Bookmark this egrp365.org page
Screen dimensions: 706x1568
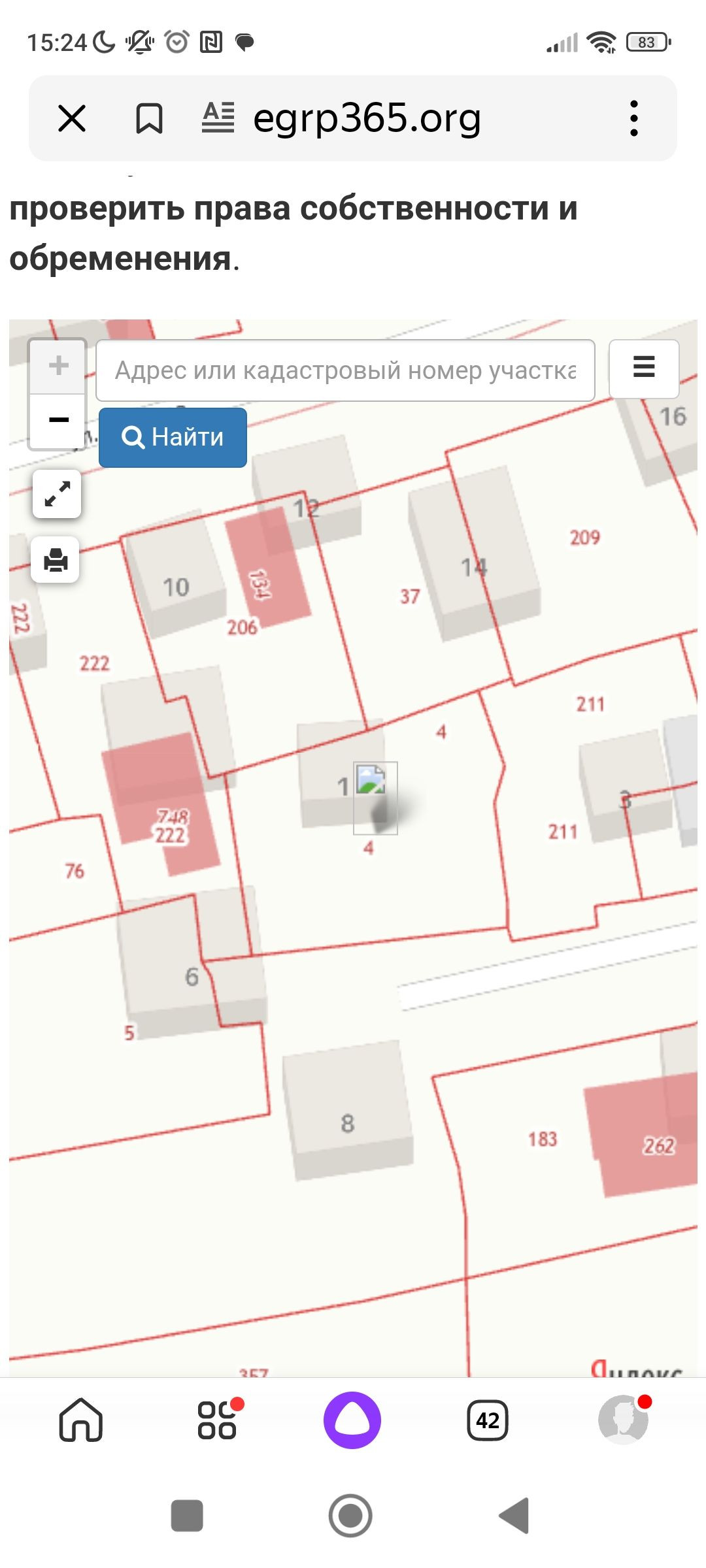pyautogui.click(x=149, y=119)
